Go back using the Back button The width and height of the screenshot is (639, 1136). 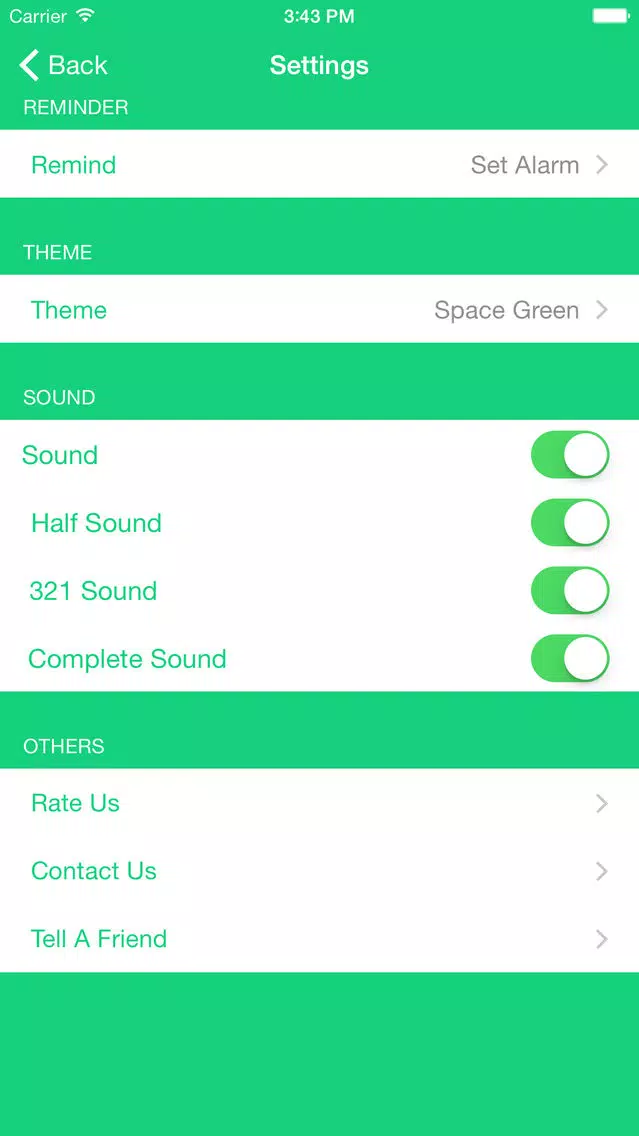tap(63, 66)
